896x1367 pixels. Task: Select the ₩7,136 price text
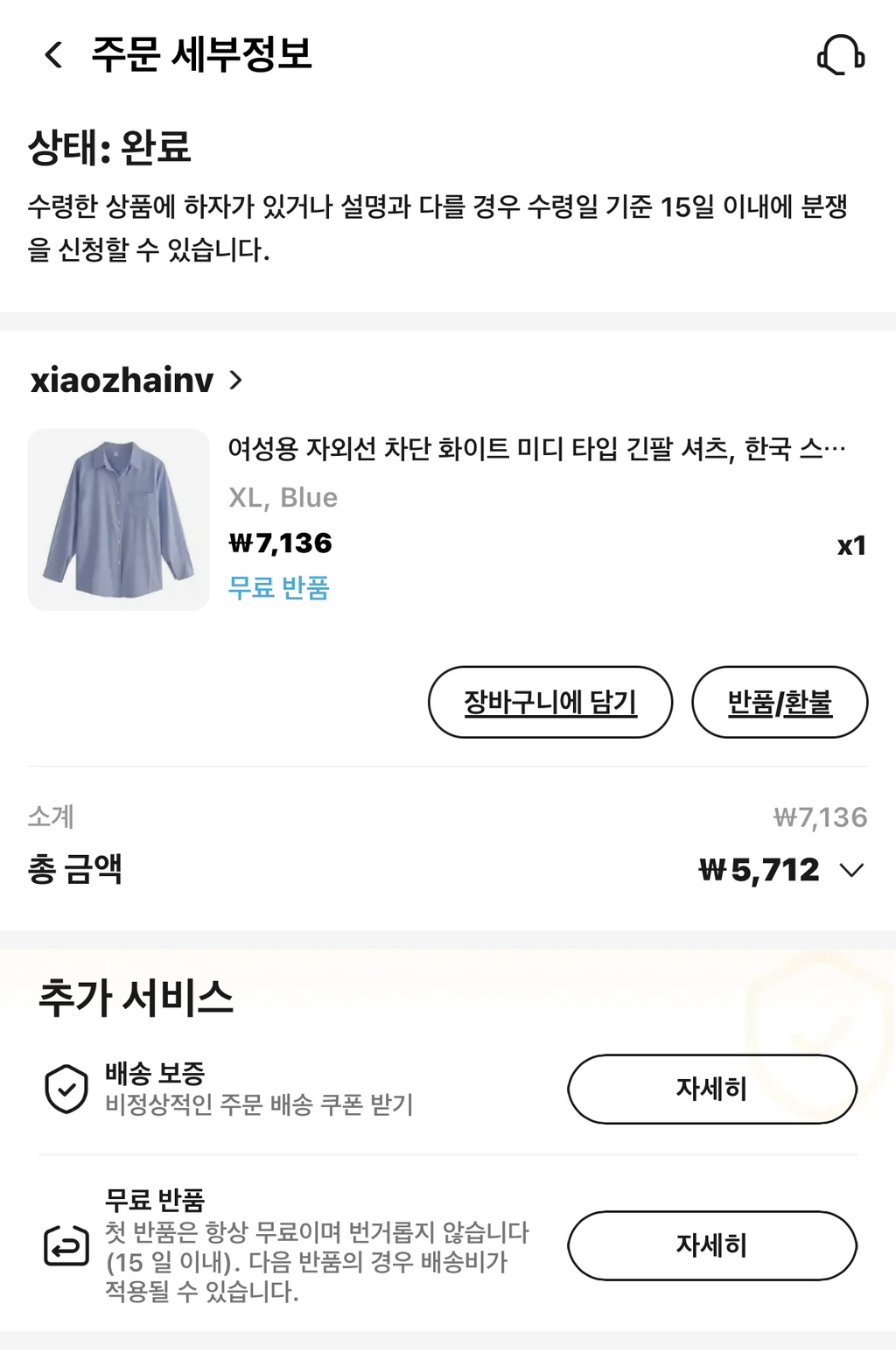coord(280,543)
